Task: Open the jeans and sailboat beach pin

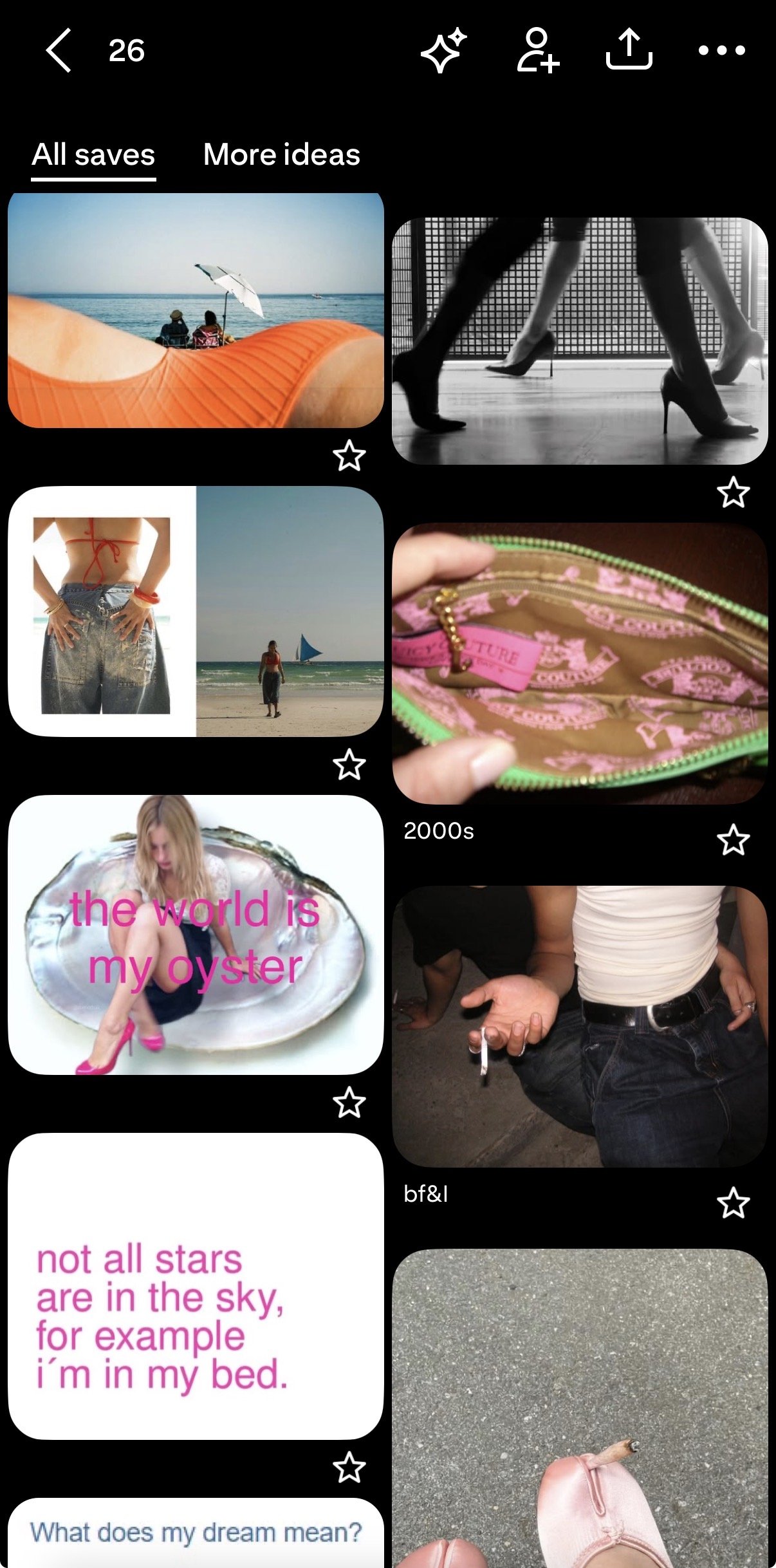Action: [196, 611]
